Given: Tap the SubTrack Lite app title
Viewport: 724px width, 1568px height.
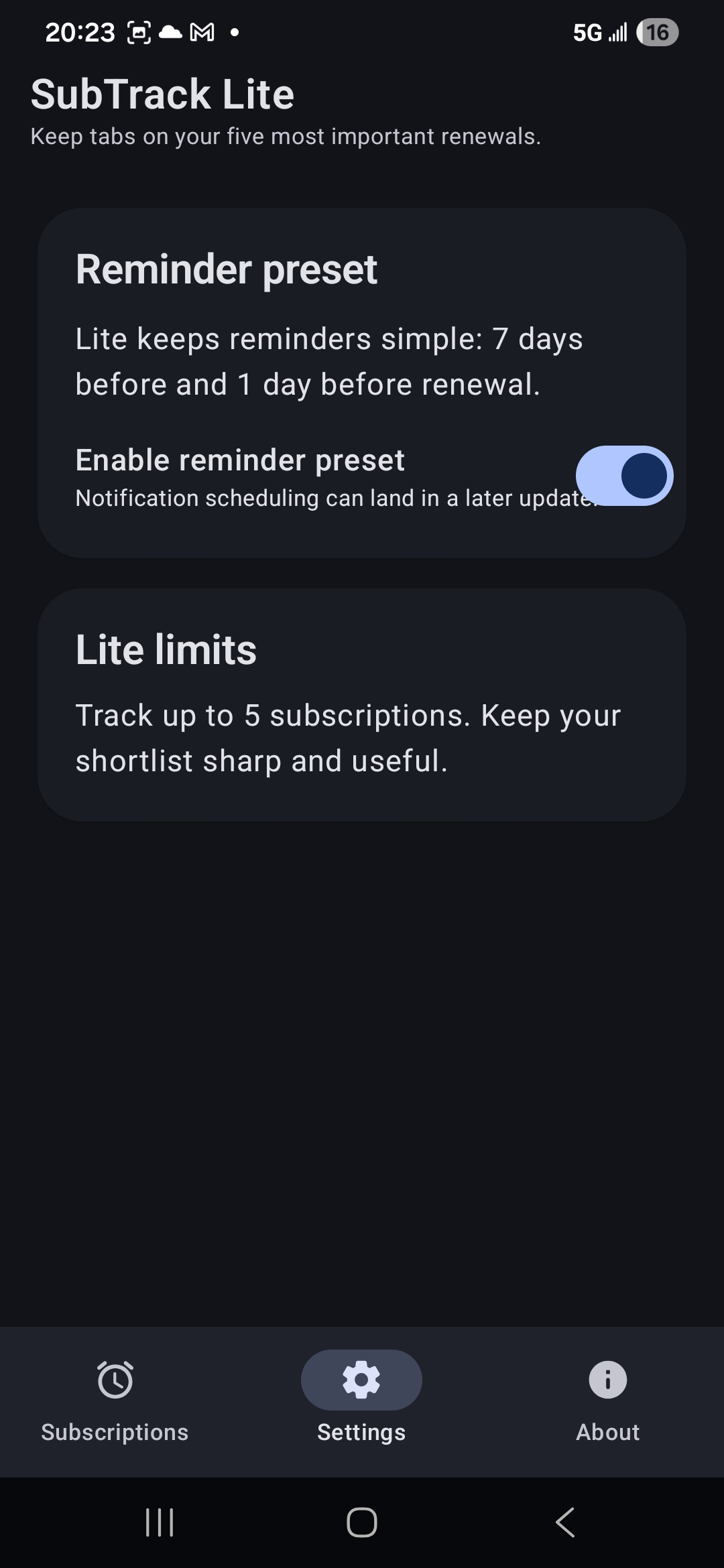Looking at the screenshot, I should click(x=162, y=93).
